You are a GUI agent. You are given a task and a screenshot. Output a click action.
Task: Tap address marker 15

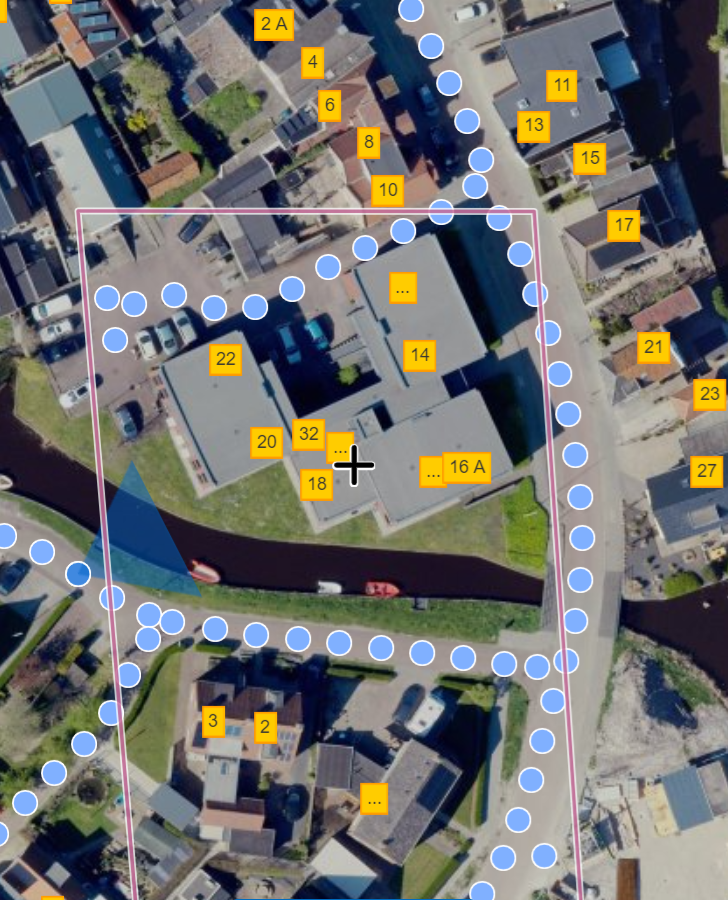(x=590, y=158)
